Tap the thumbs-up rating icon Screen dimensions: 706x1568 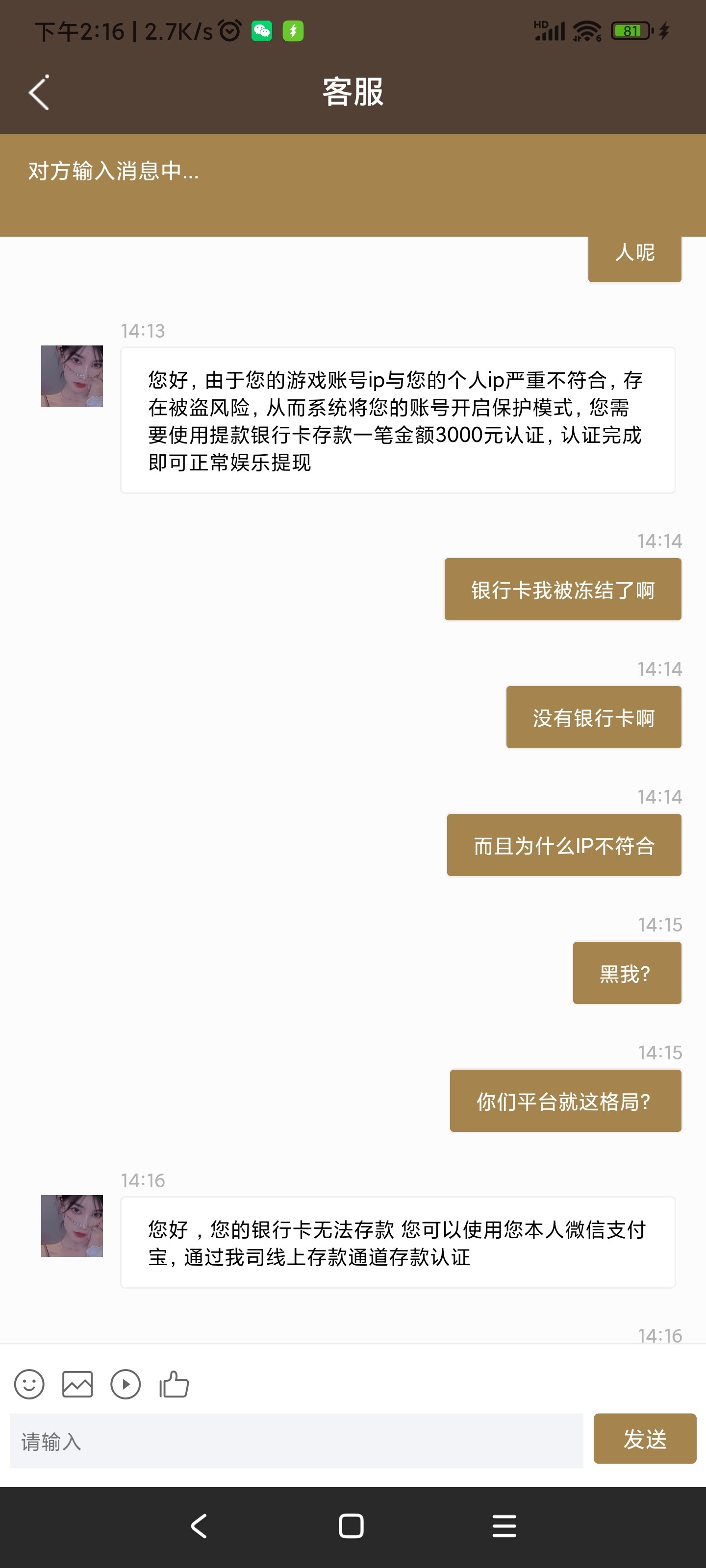point(174,1385)
